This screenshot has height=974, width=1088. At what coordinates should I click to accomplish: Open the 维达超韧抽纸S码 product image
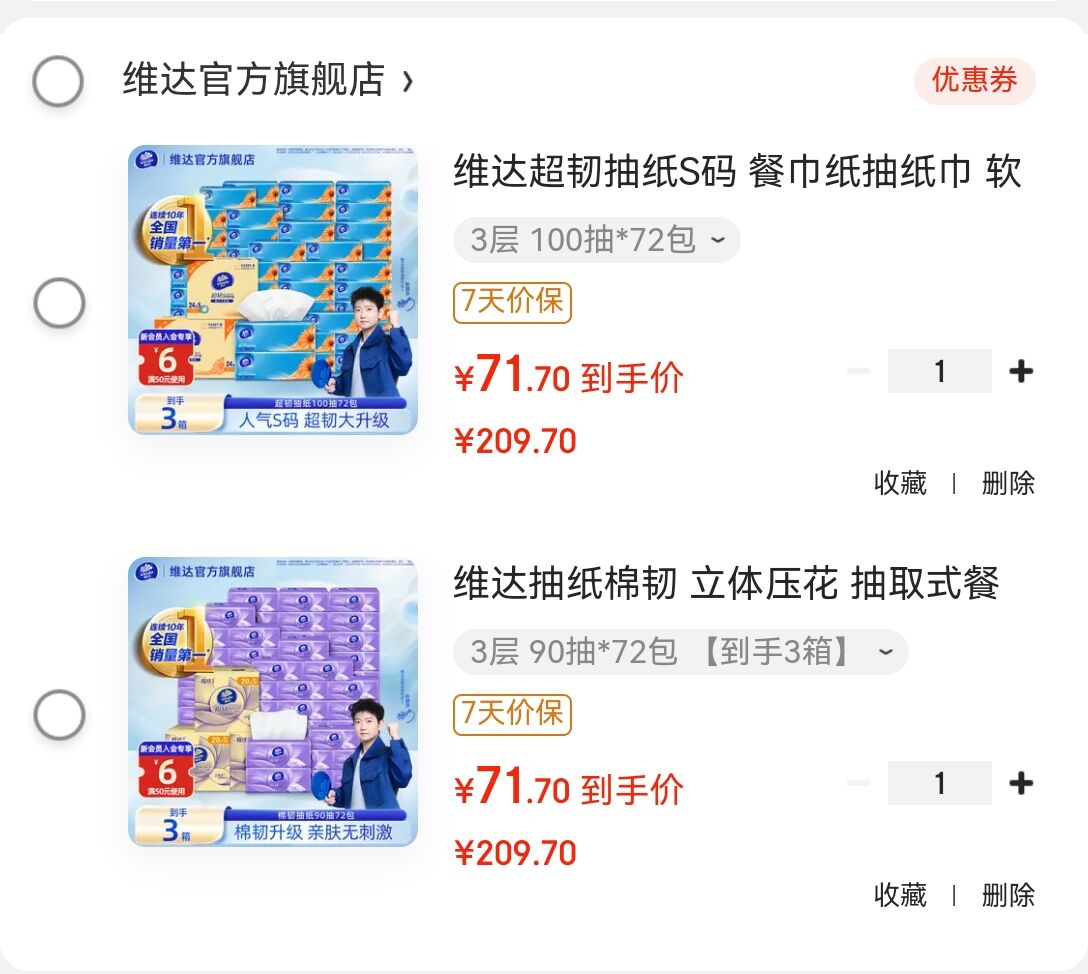click(x=273, y=290)
